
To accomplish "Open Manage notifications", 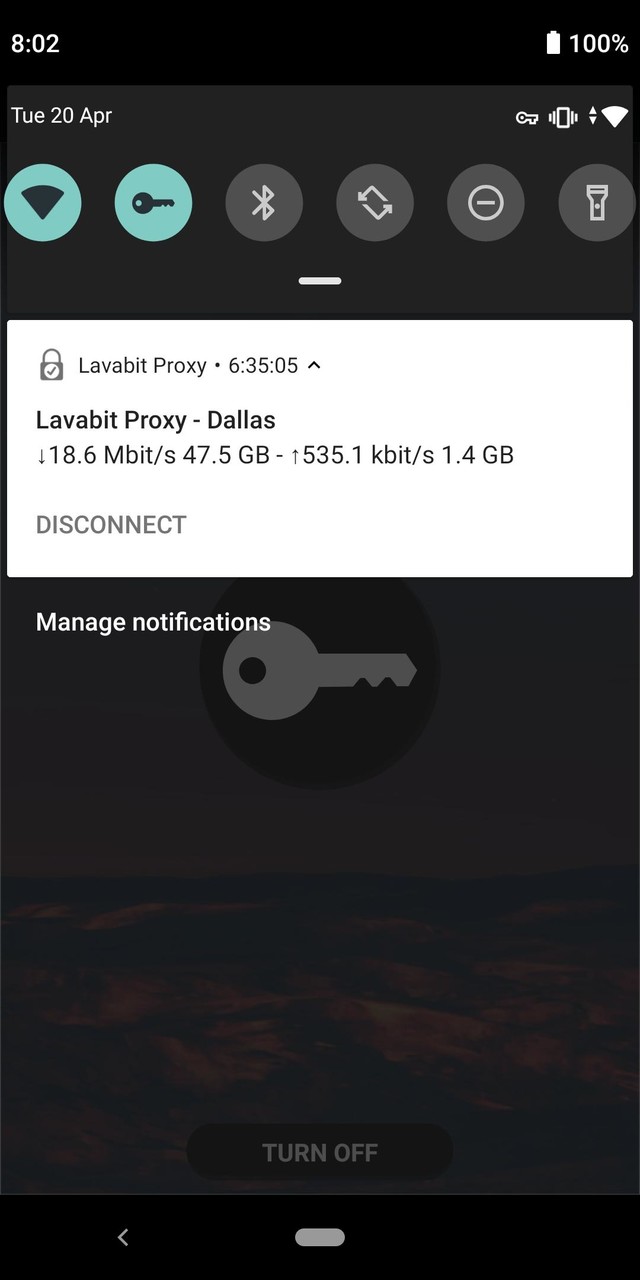I will click(153, 622).
